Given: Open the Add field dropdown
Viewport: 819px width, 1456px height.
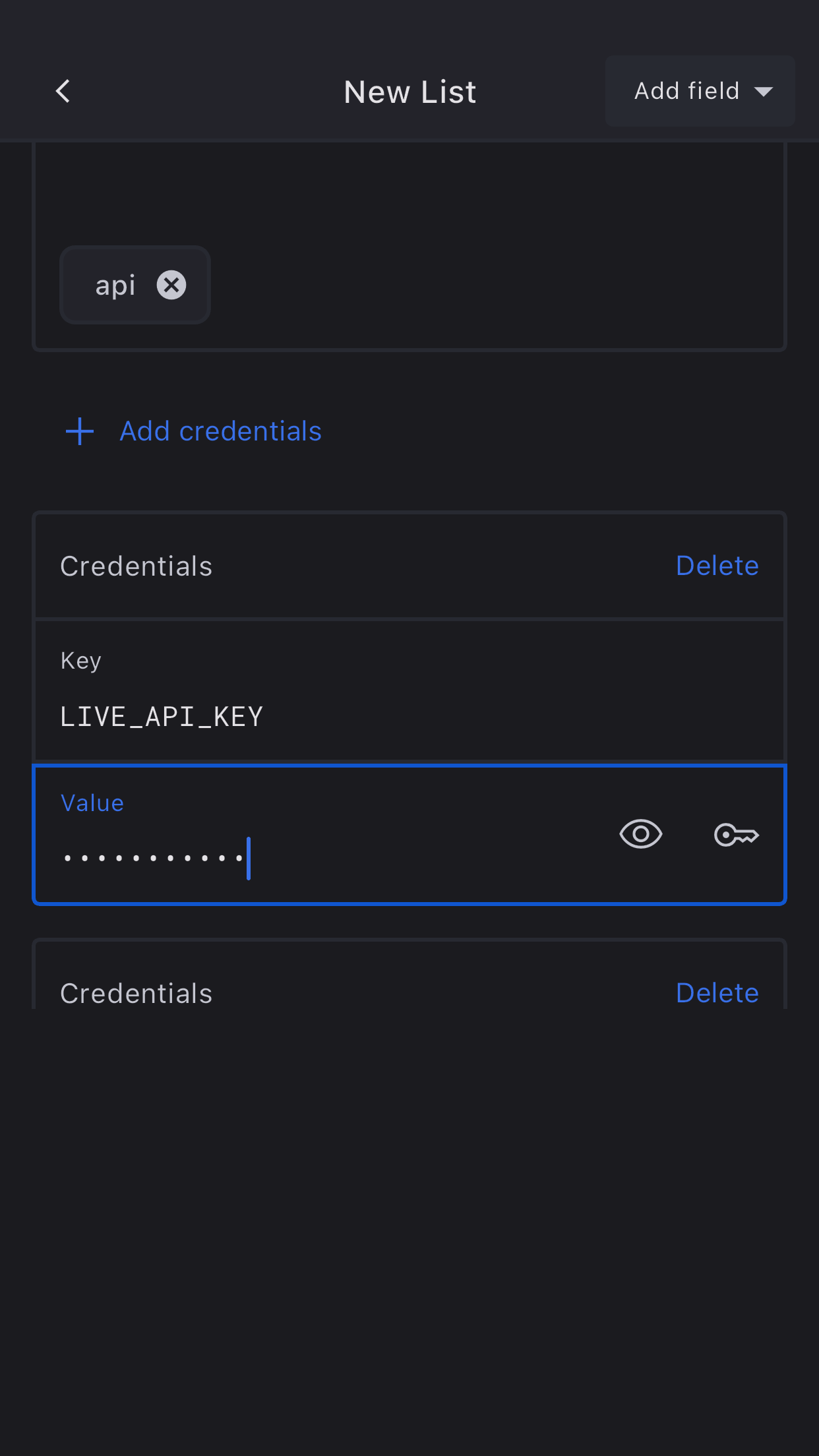Looking at the screenshot, I should (700, 91).
